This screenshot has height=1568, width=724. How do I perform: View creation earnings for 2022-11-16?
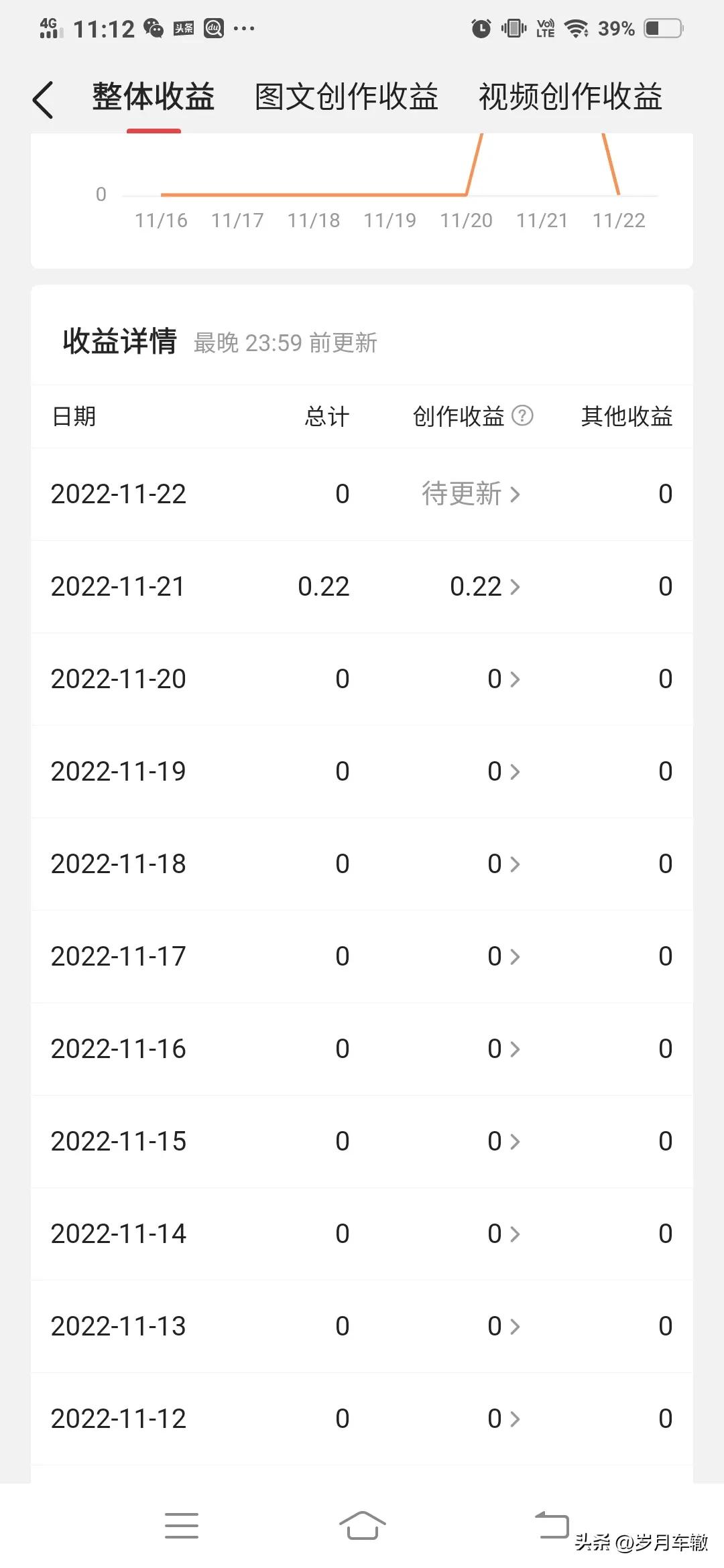point(503,1049)
